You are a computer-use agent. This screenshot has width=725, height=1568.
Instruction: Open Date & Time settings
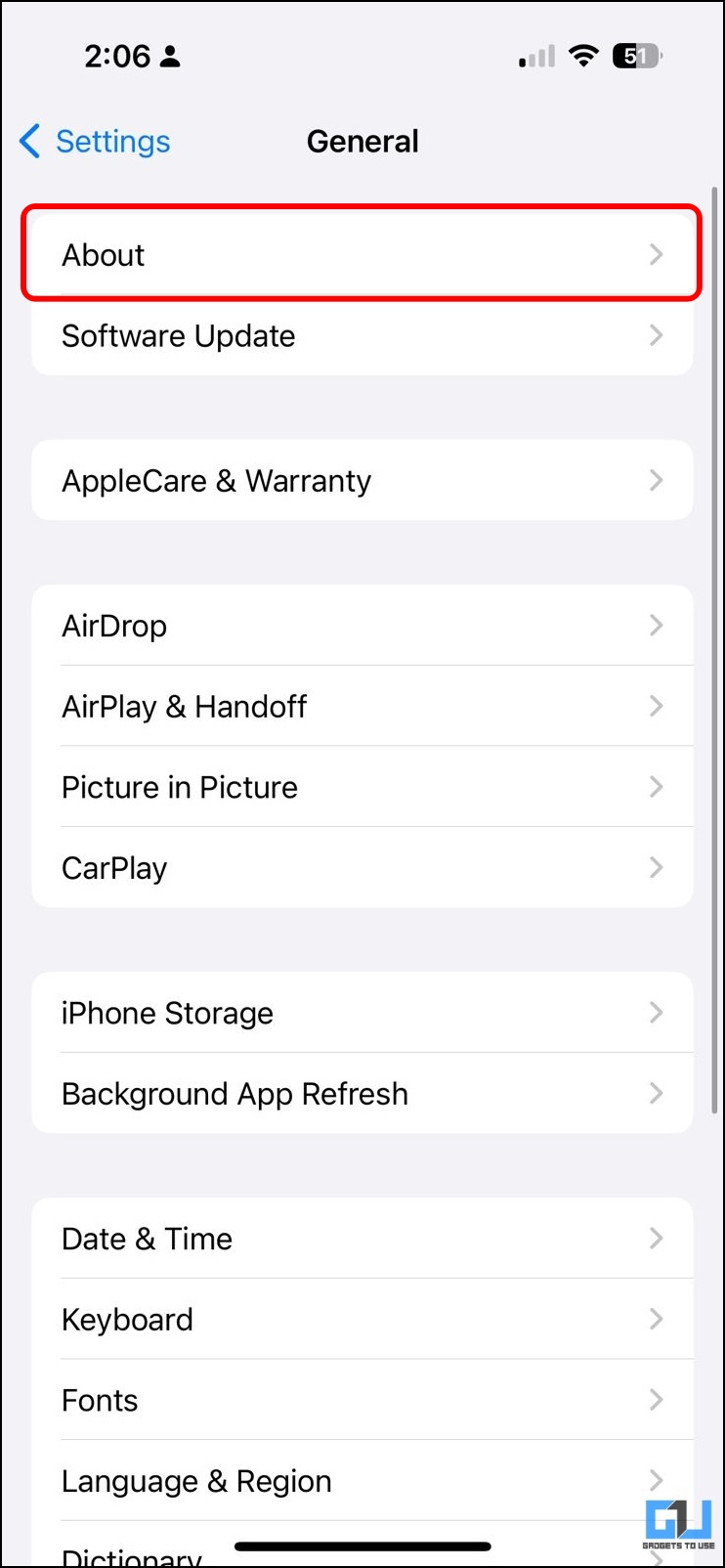click(362, 1240)
